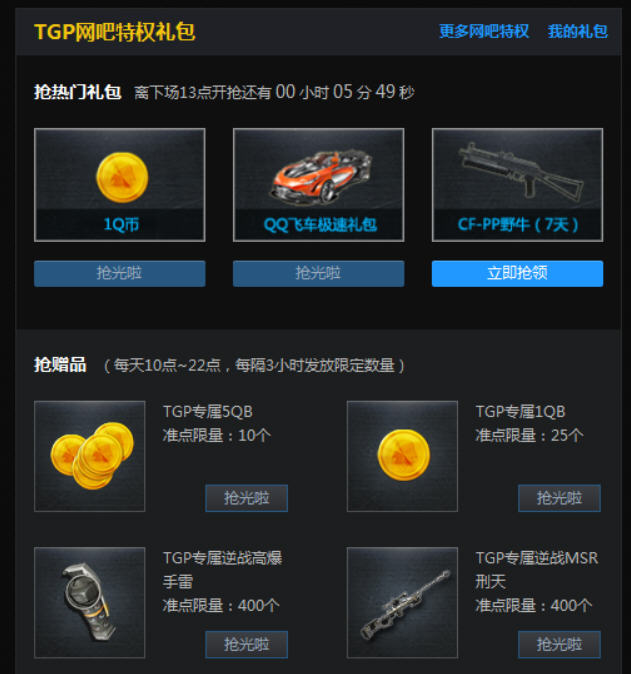Tap 抢光啦 for TGP专属5QB
Image resolution: width=631 pixels, height=674 pixels.
click(246, 498)
